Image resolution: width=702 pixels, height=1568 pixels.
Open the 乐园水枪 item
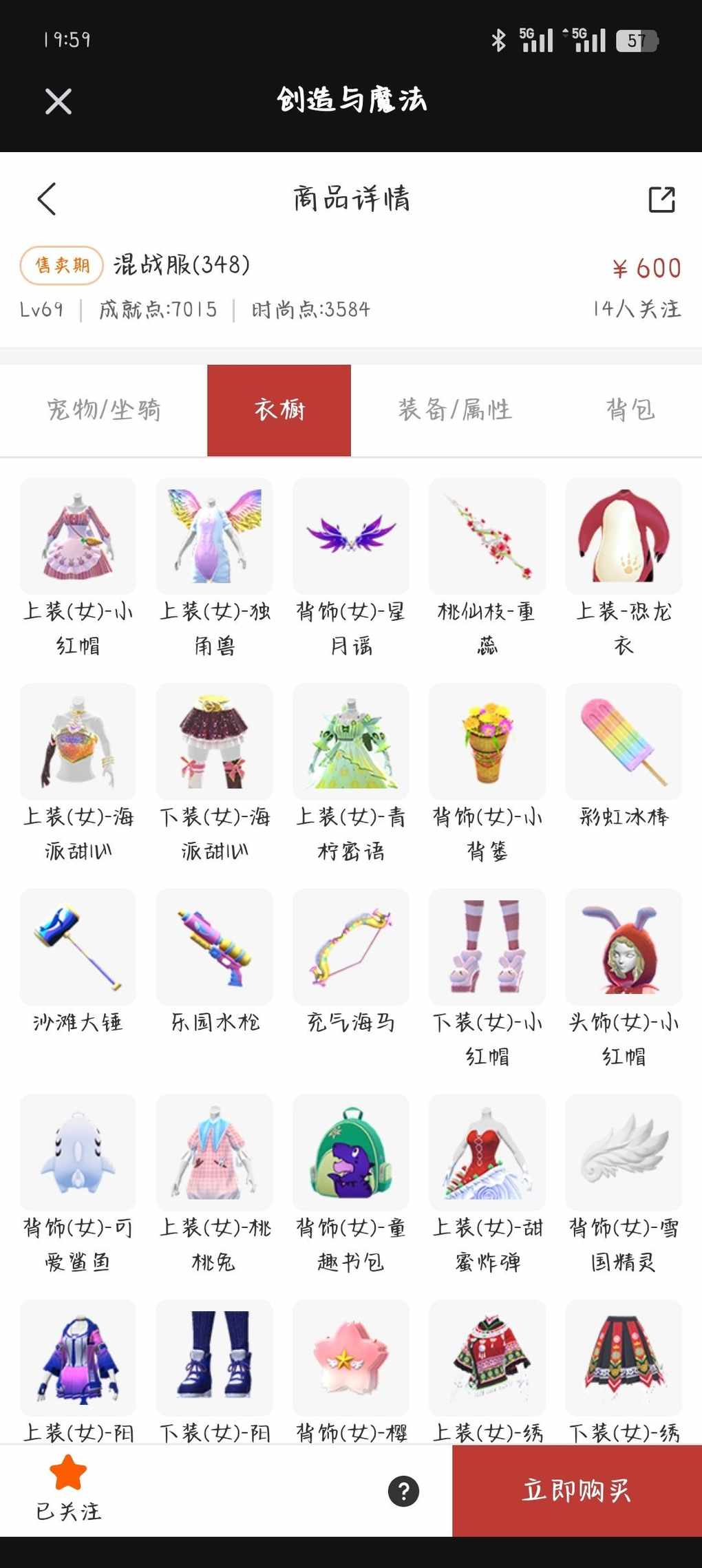(x=214, y=946)
